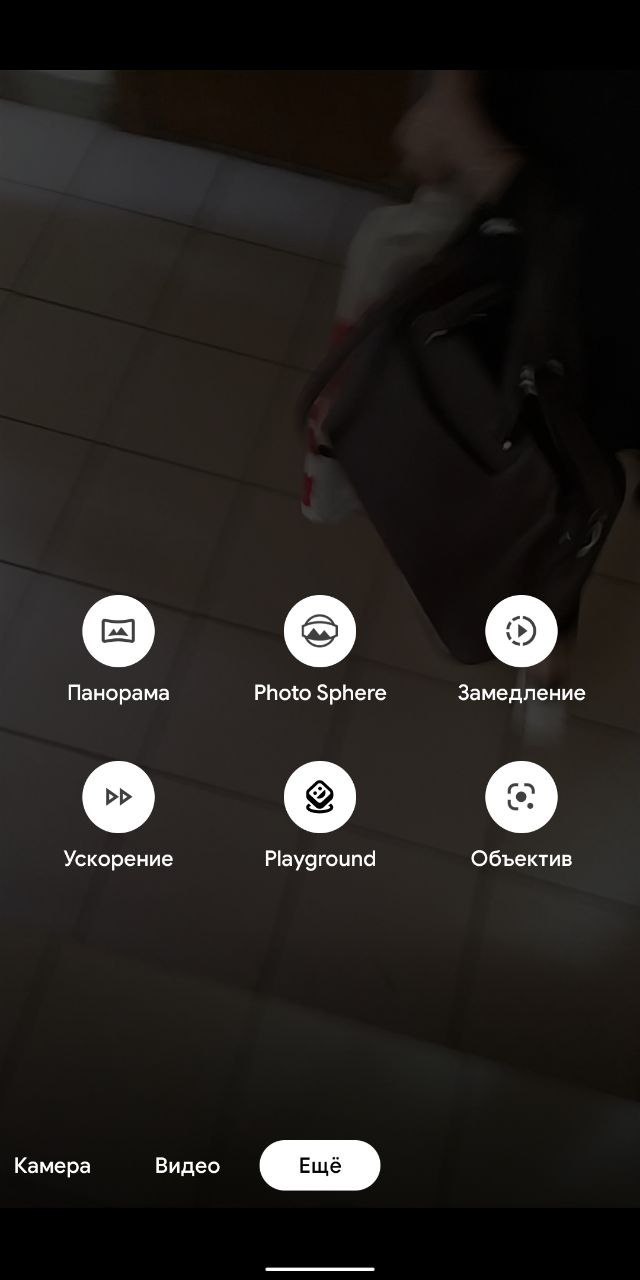Start Объектив lens mode
640x1280 pixels.
(x=521, y=797)
